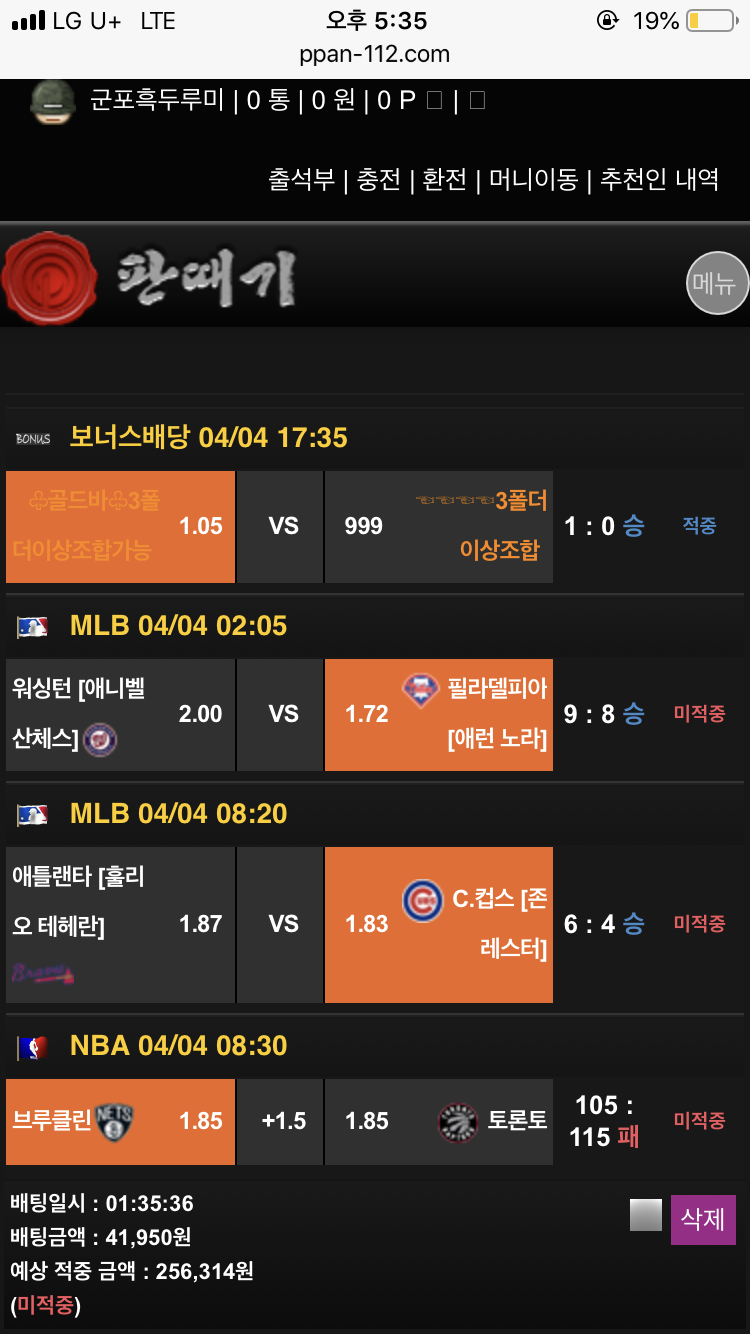Viewport: 750px width, 1334px height.
Task: Open the 메뉴 round menu button
Action: tap(717, 284)
